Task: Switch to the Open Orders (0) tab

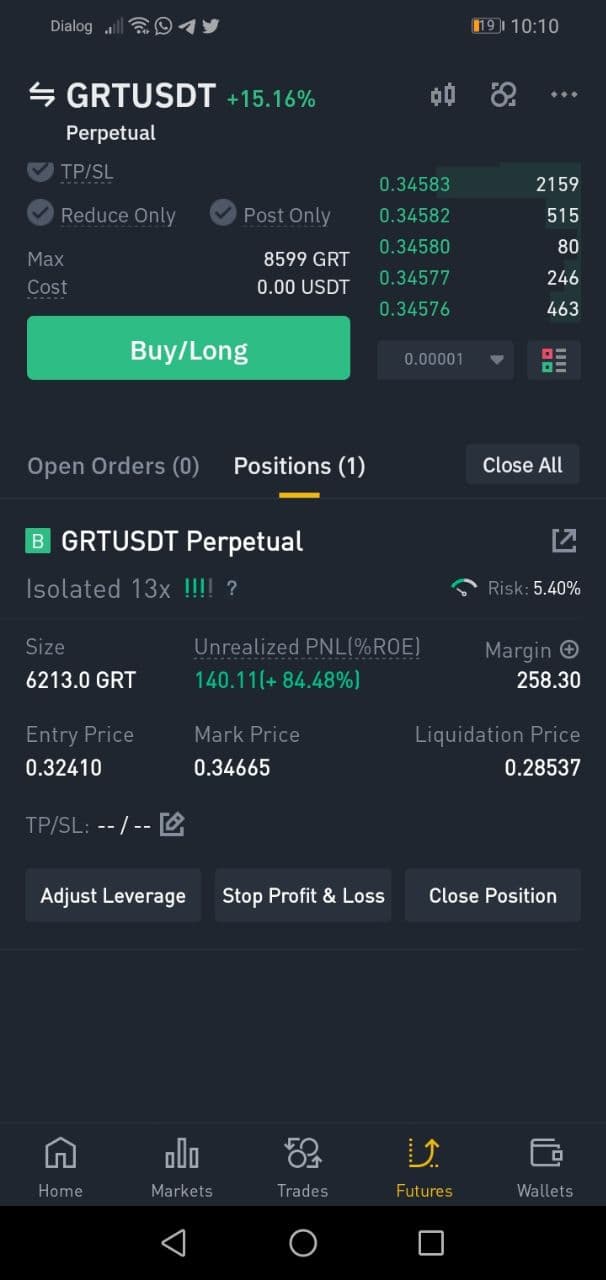Action: [x=113, y=466]
